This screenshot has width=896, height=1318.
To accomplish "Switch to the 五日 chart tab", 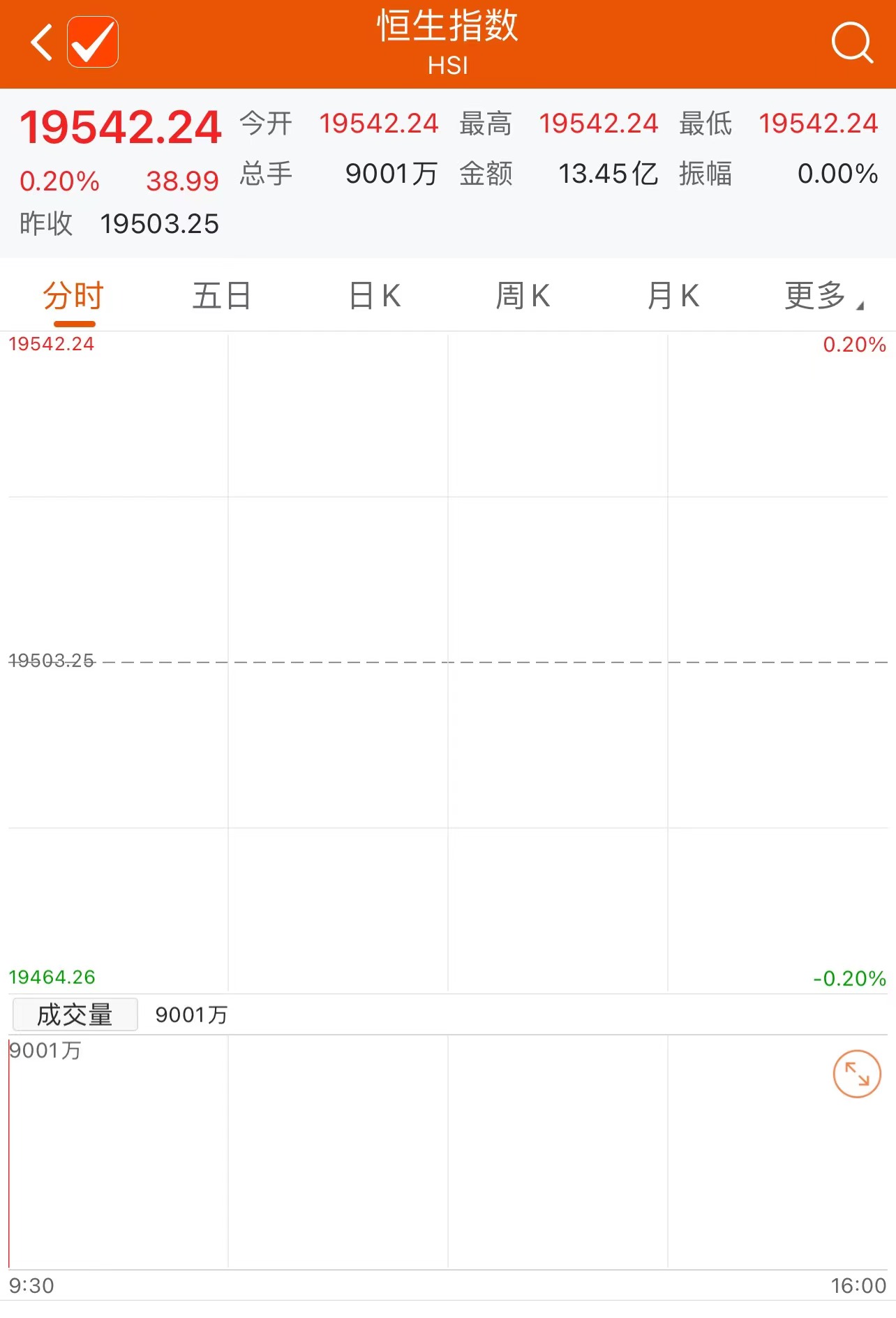I will click(222, 297).
